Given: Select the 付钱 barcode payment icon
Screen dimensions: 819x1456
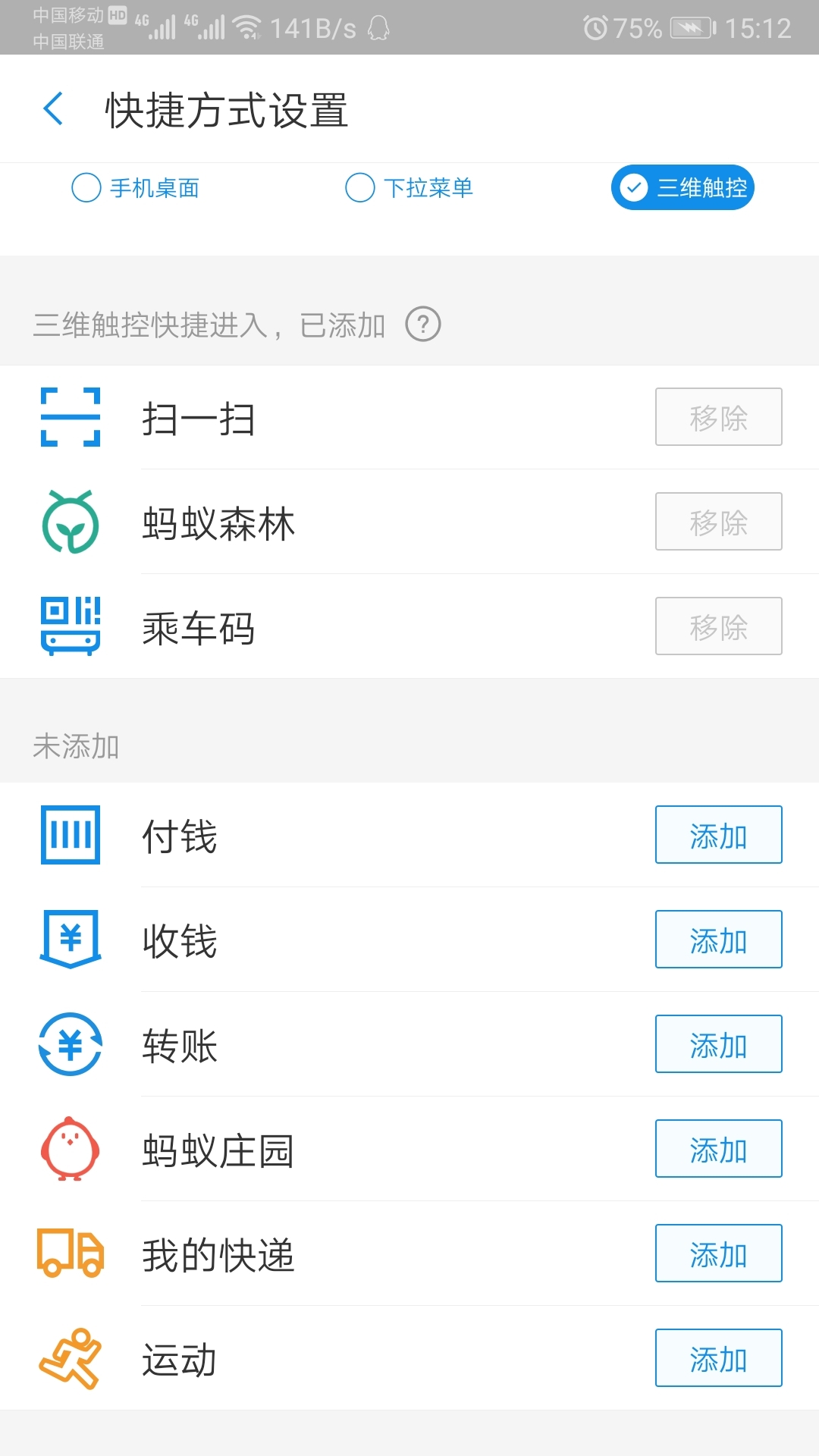Looking at the screenshot, I should pyautogui.click(x=69, y=835).
